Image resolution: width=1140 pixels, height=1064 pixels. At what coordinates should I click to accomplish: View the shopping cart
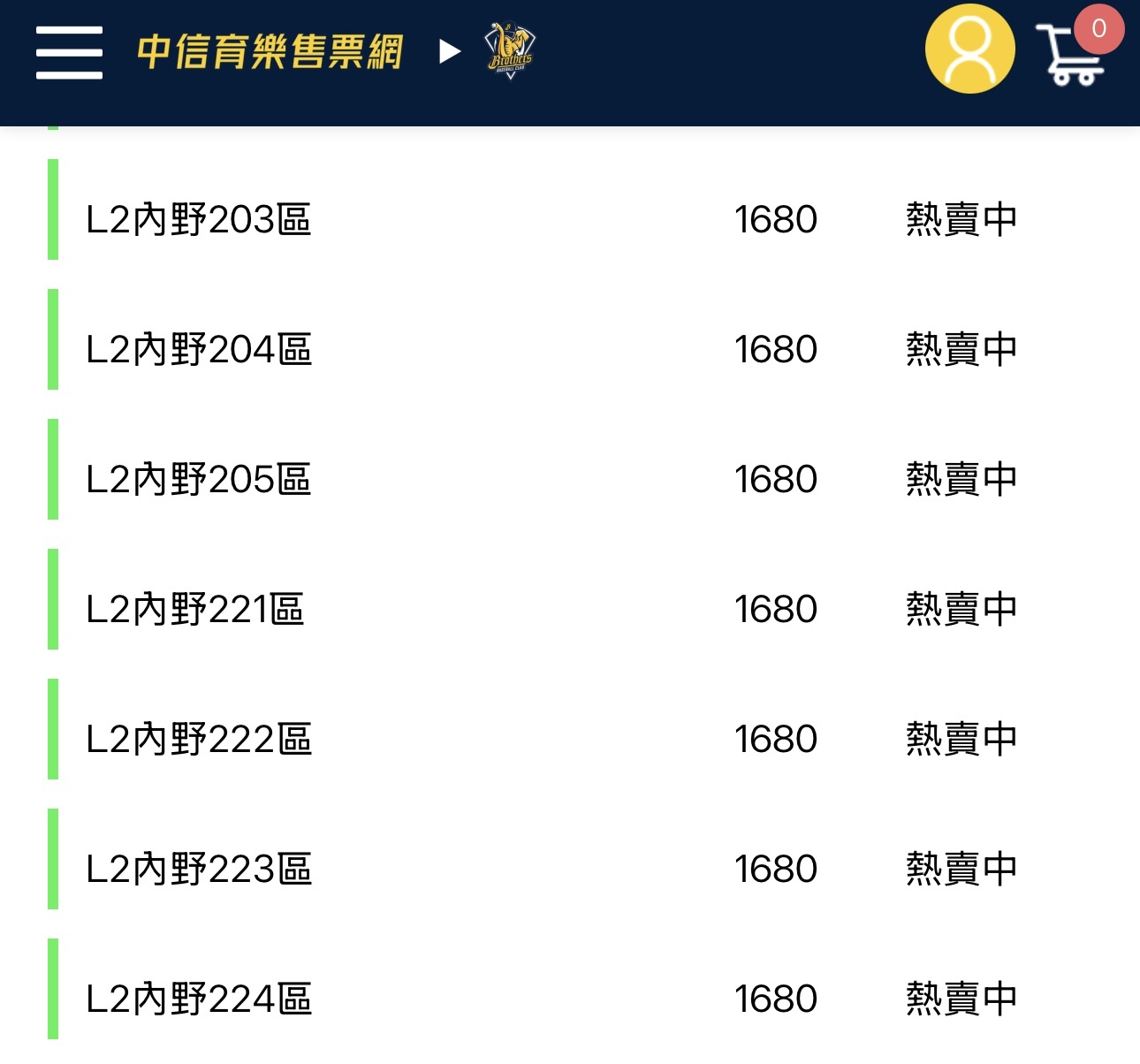point(1072,55)
